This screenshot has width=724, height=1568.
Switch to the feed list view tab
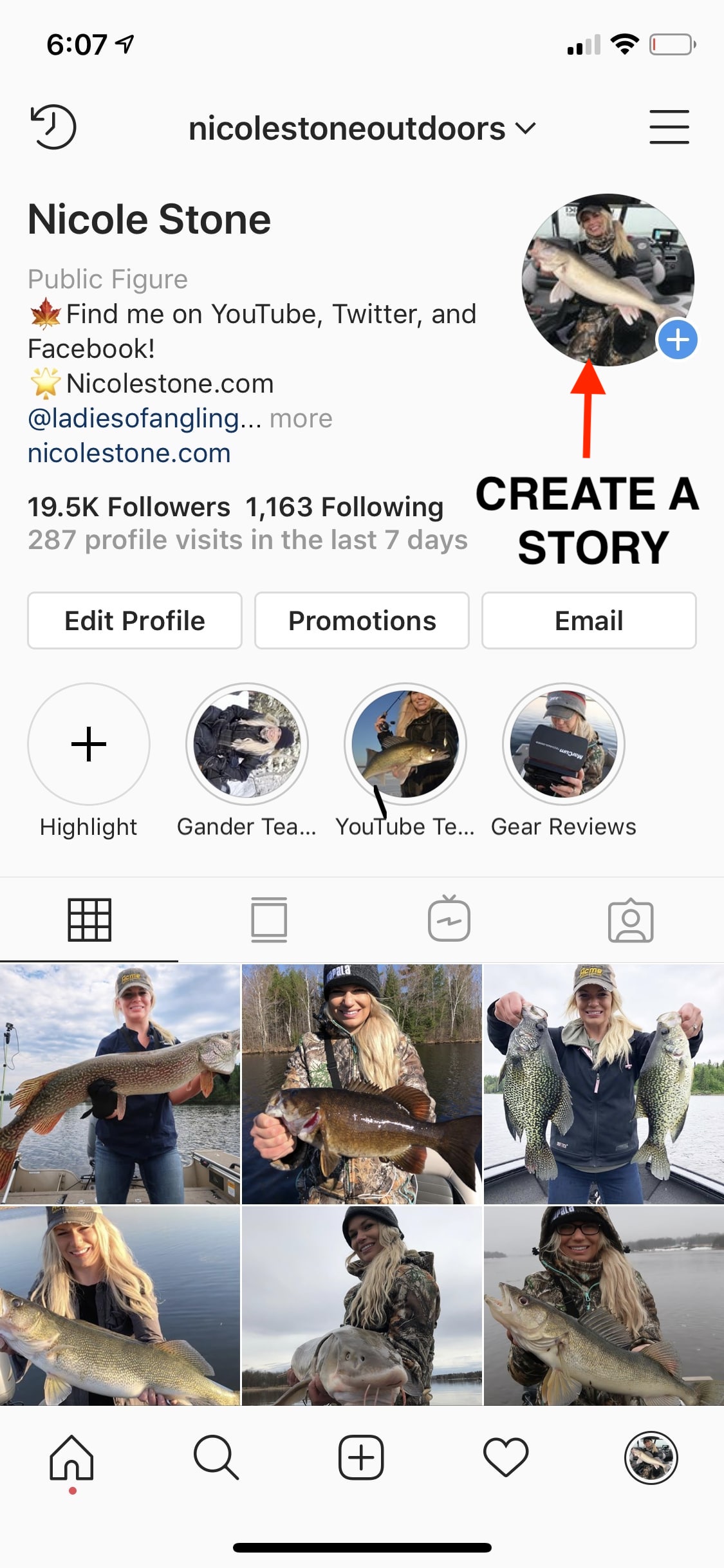(x=269, y=920)
